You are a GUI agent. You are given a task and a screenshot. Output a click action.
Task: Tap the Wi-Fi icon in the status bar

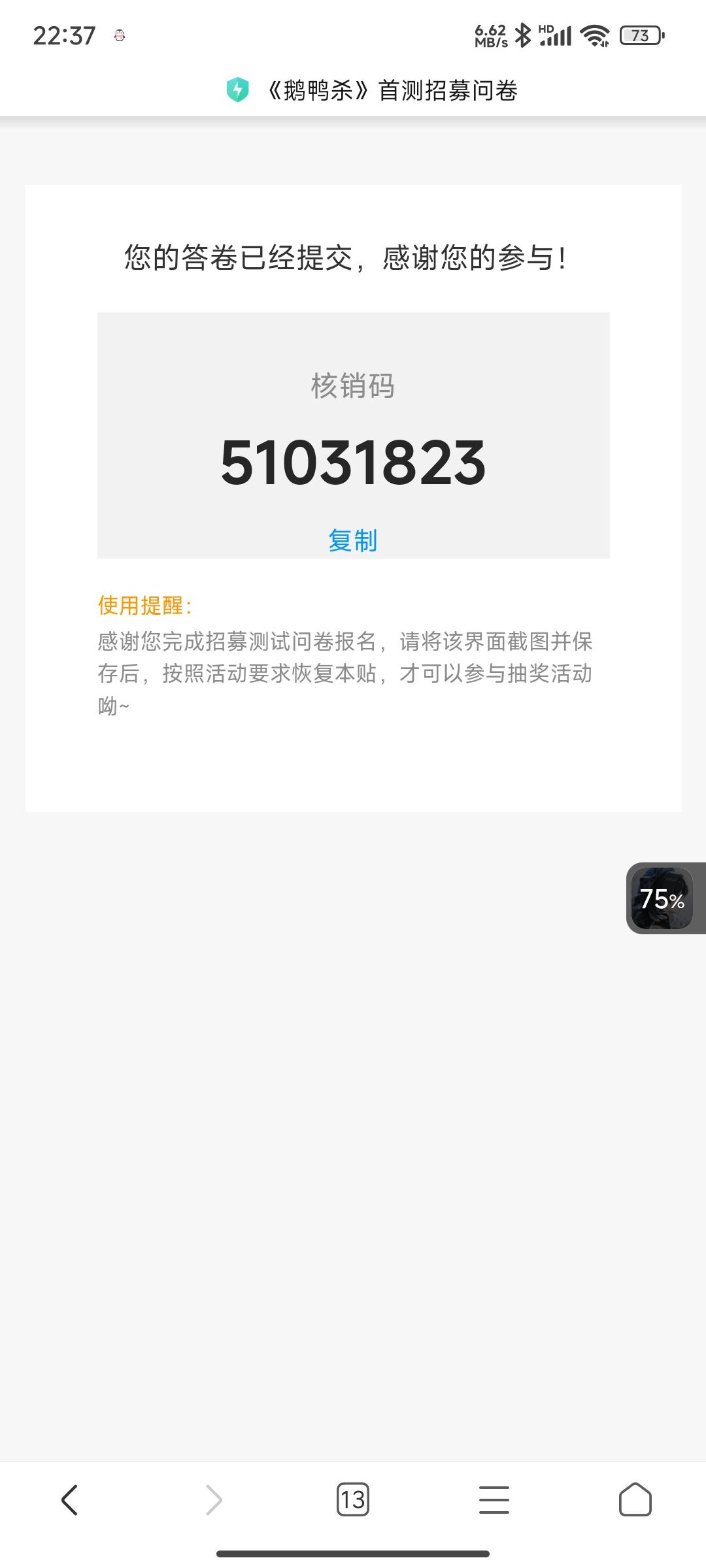(x=594, y=35)
